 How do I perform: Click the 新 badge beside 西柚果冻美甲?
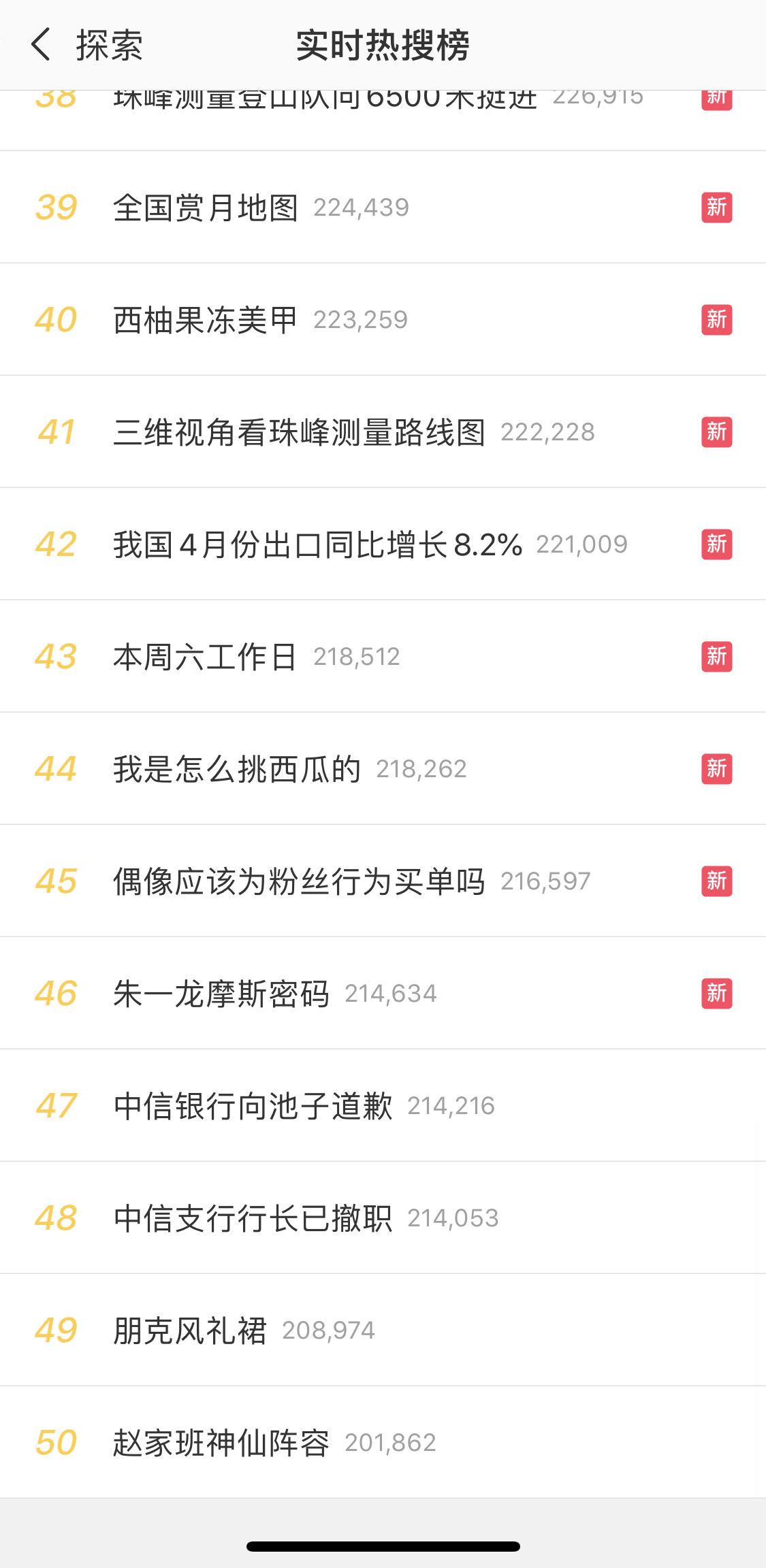click(716, 318)
